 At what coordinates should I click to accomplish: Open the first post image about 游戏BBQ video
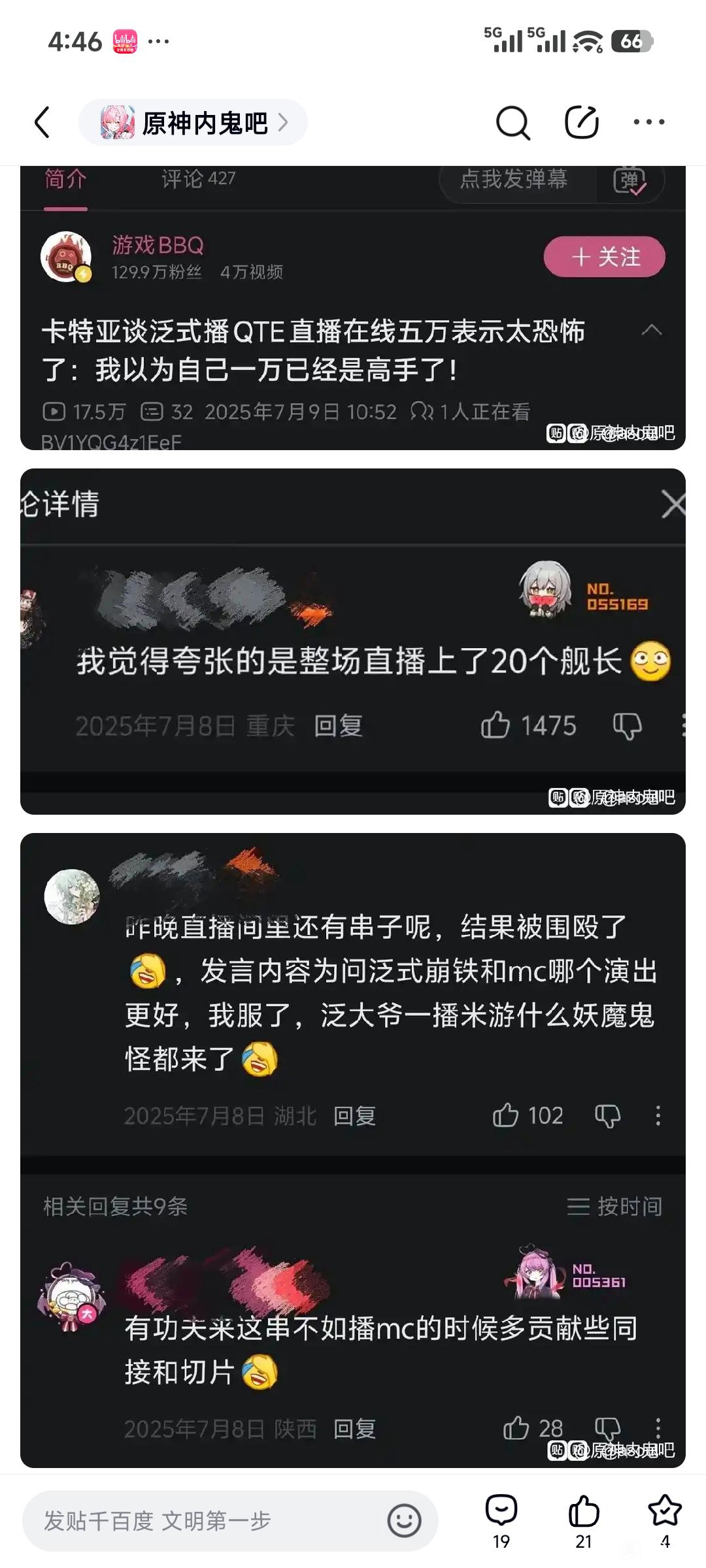coord(353,308)
